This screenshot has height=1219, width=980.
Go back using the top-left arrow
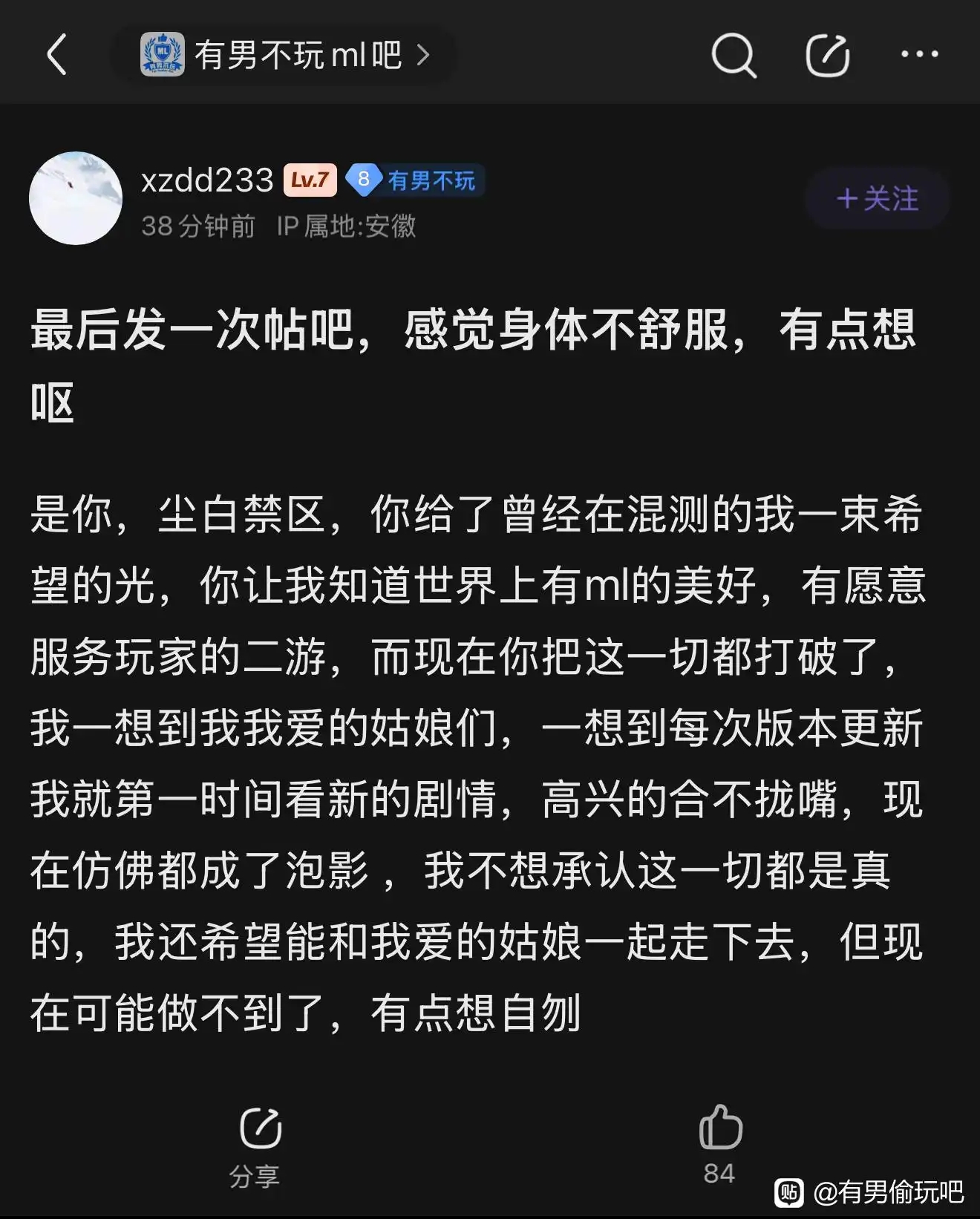pos(56,55)
